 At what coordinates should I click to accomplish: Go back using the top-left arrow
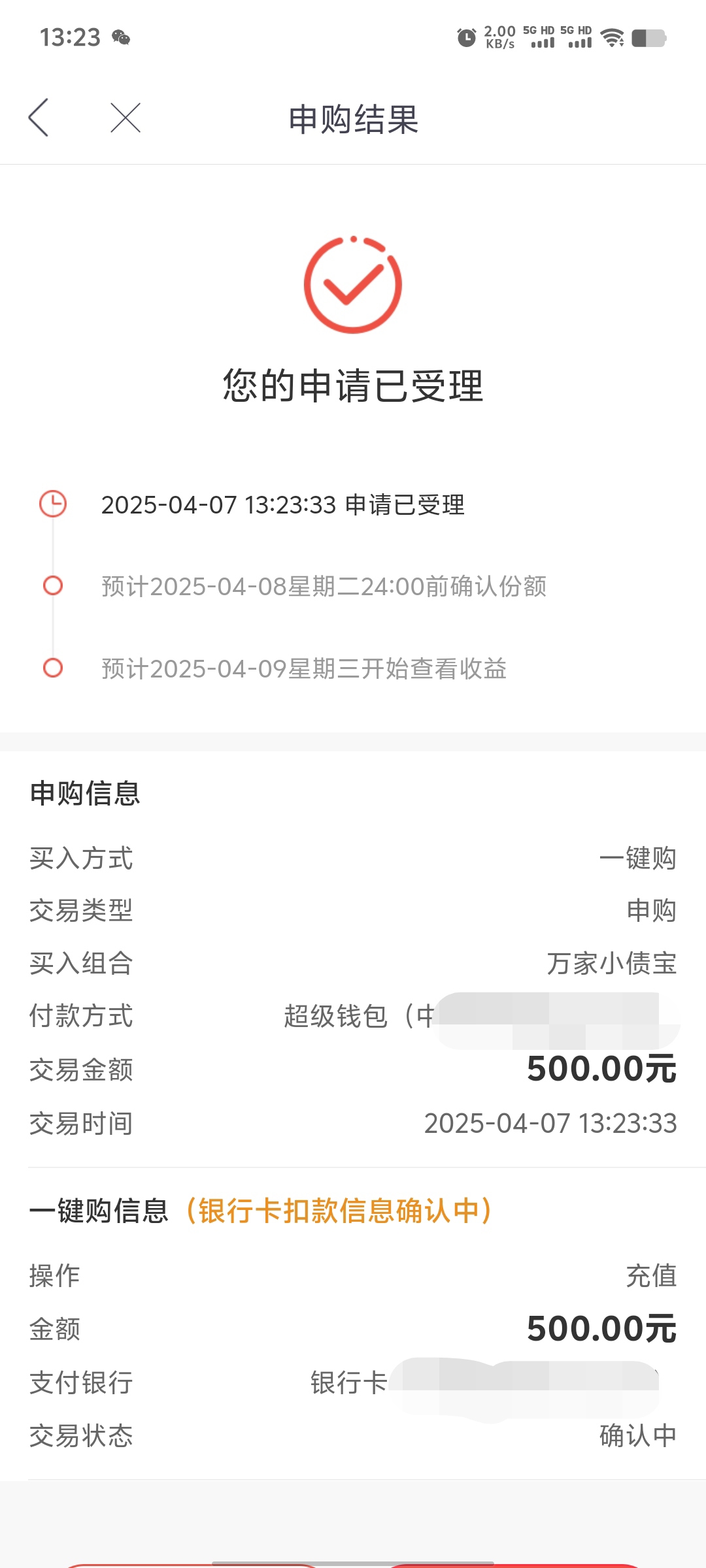(x=39, y=118)
